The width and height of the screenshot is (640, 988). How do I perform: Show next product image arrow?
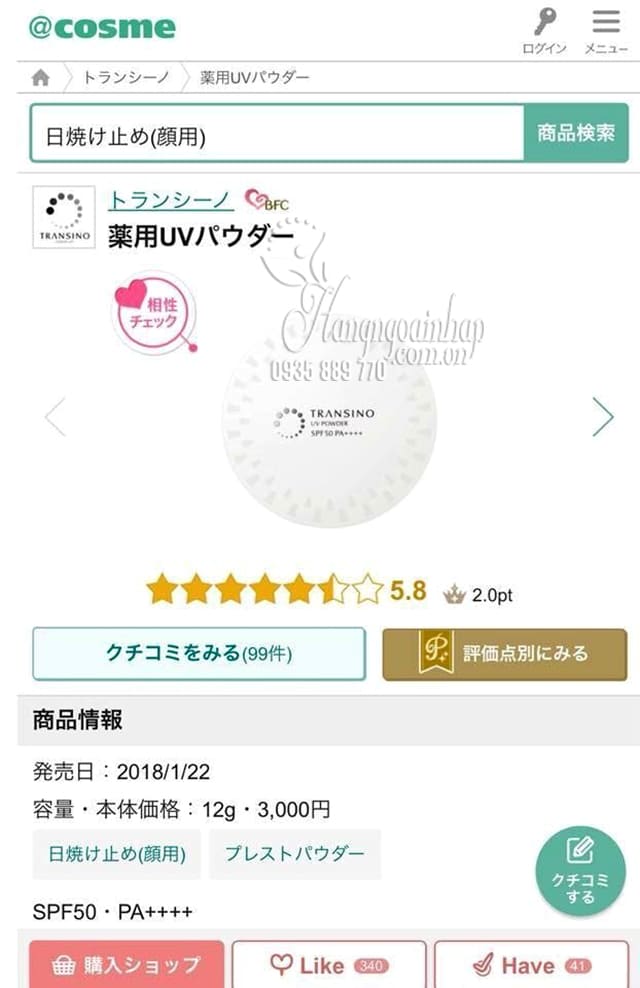(x=602, y=417)
